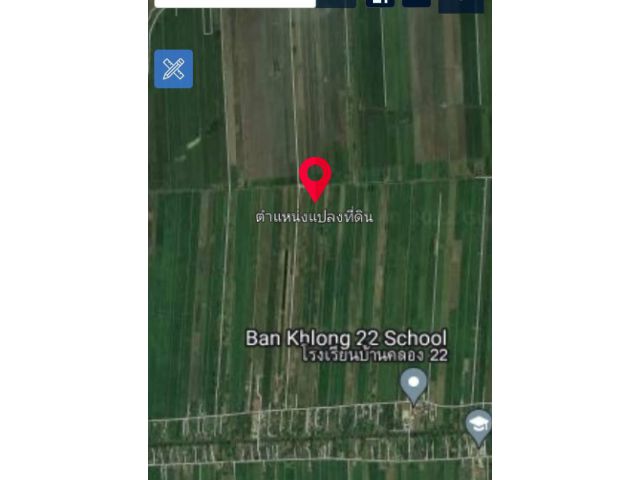Open Ban Khlong 22 School marker

tap(413, 383)
